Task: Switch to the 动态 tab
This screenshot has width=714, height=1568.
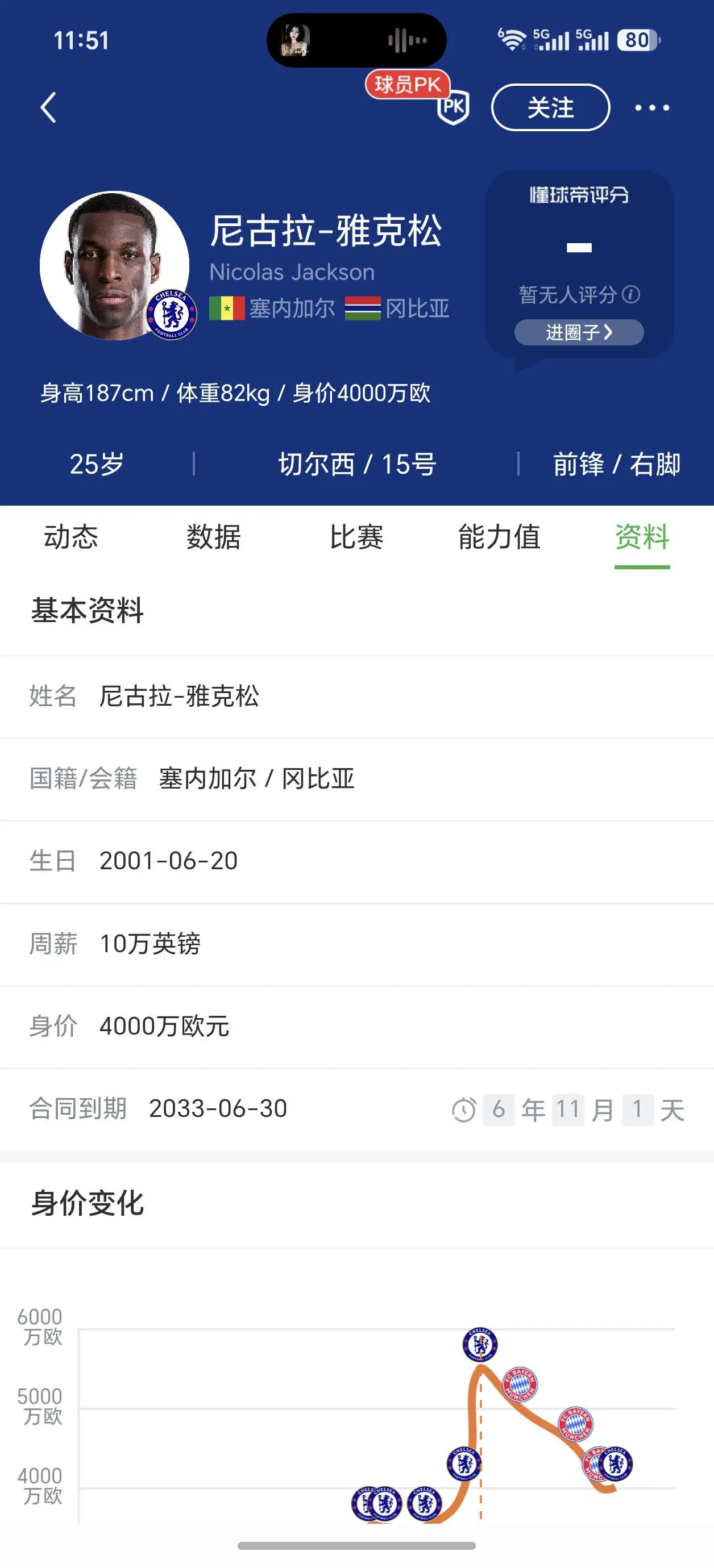Action: pos(70,537)
